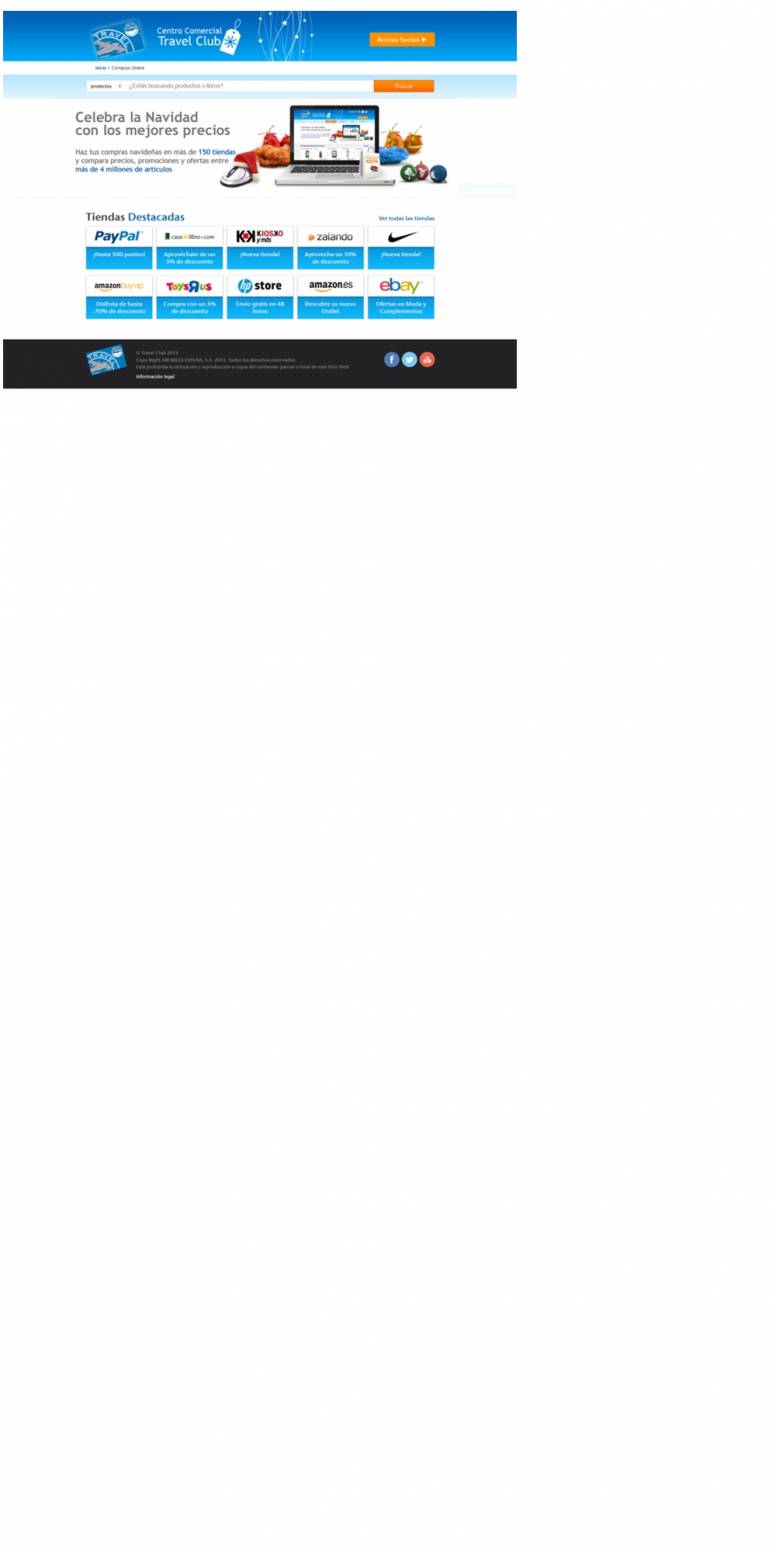776x1552 pixels.
Task: Open the eBay offers card
Action: [x=400, y=297]
